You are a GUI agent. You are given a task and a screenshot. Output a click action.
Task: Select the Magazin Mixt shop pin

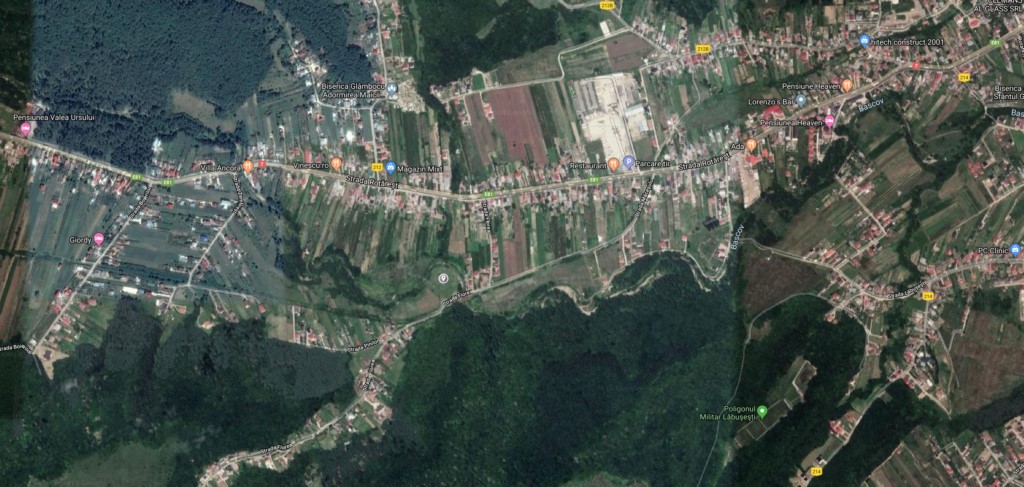click(x=391, y=167)
